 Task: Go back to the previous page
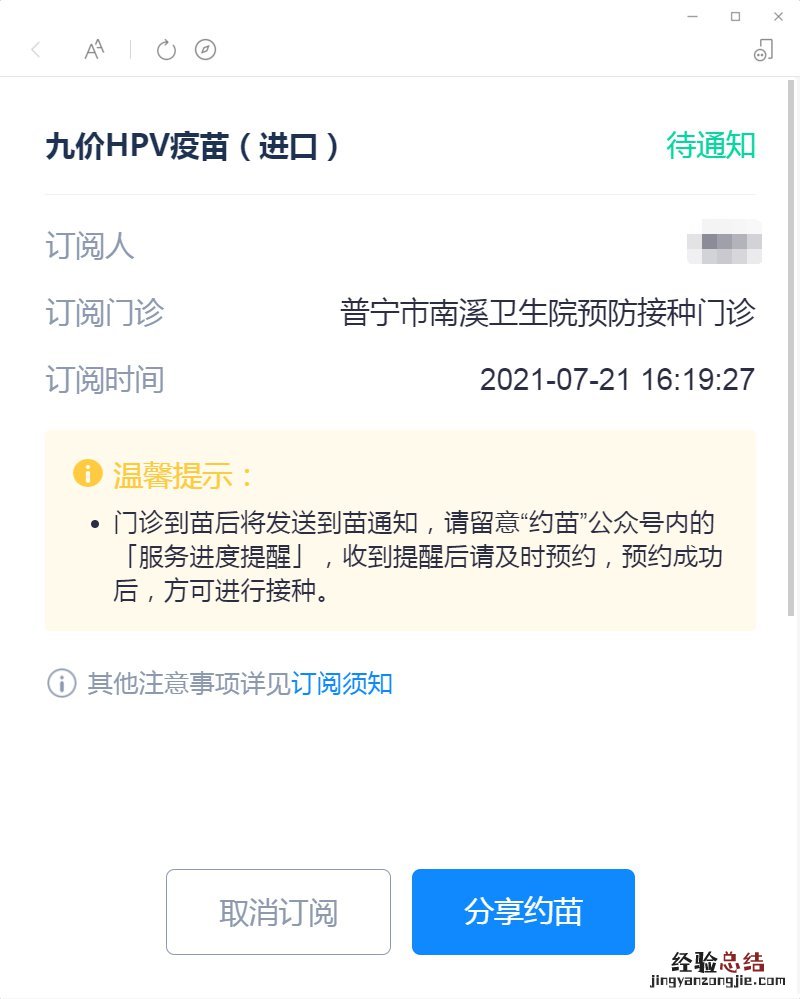coord(36,50)
